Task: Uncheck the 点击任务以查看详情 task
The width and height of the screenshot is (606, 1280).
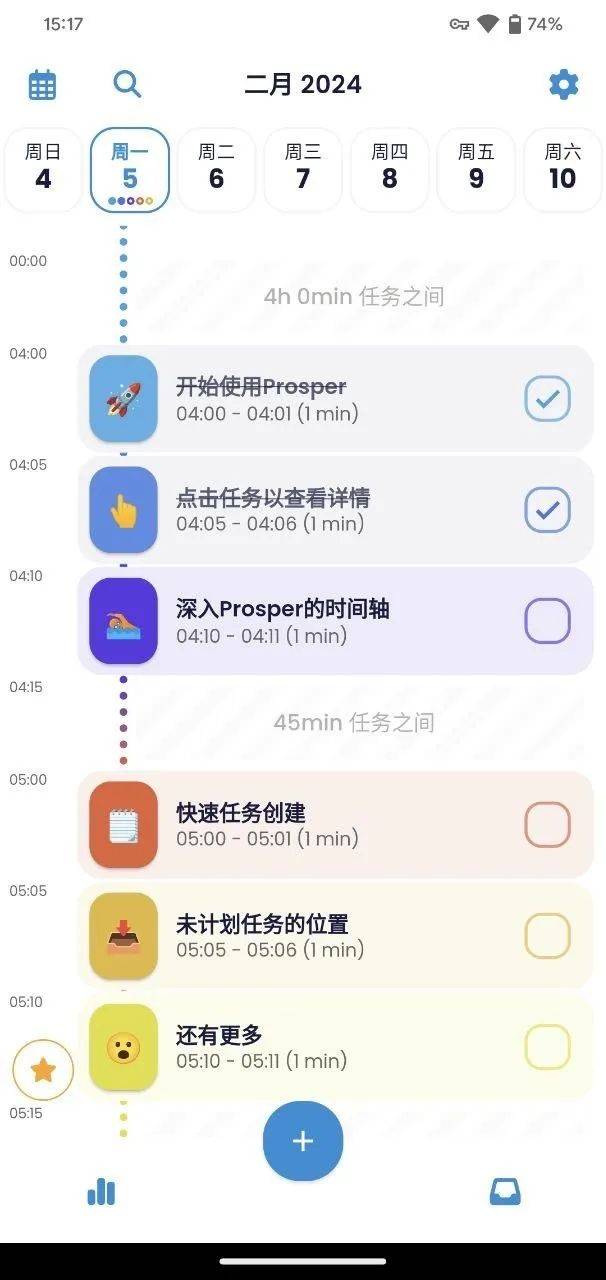Action: pyautogui.click(x=547, y=510)
